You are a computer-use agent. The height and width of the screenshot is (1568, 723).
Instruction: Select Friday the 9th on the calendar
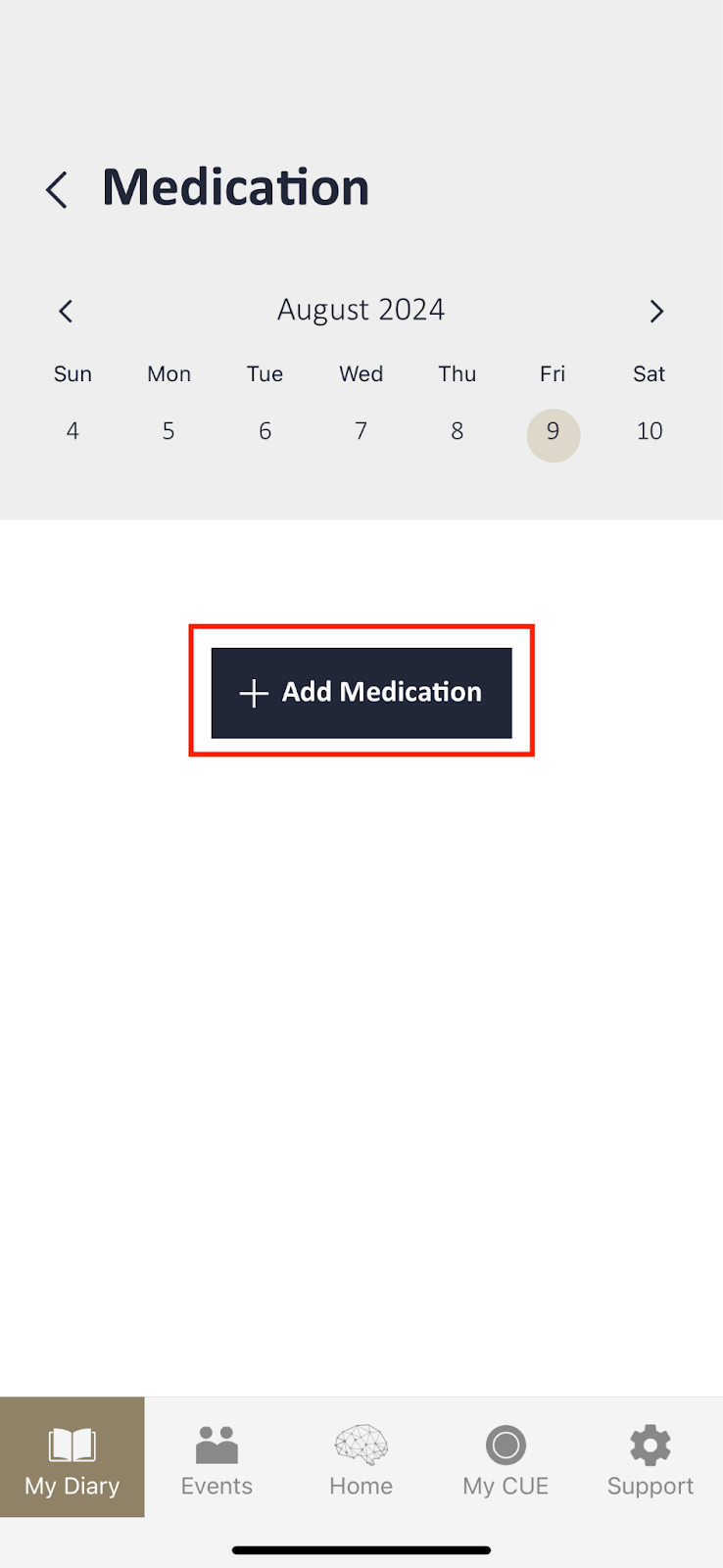553,431
